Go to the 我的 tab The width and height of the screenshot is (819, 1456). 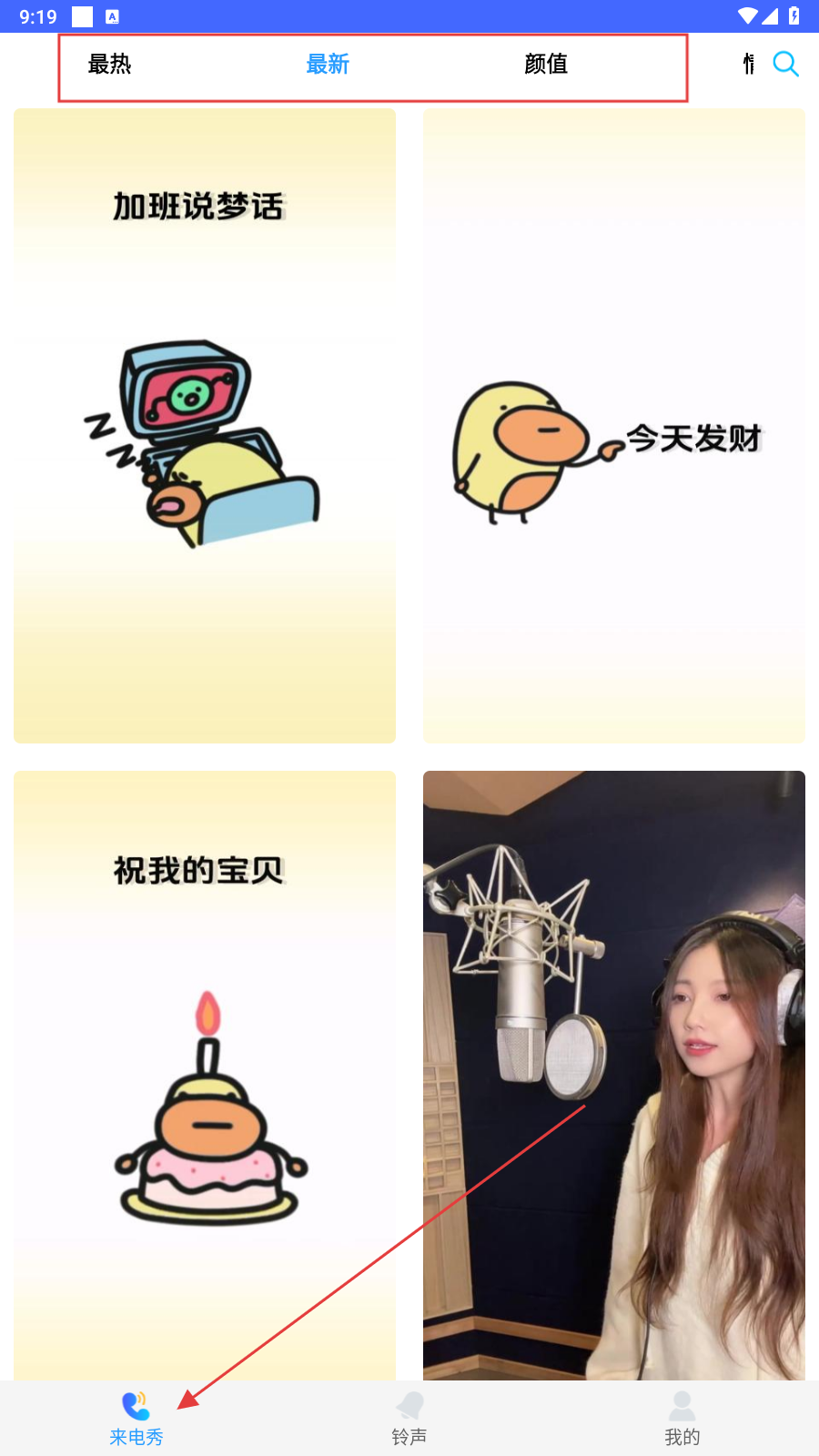click(682, 1418)
